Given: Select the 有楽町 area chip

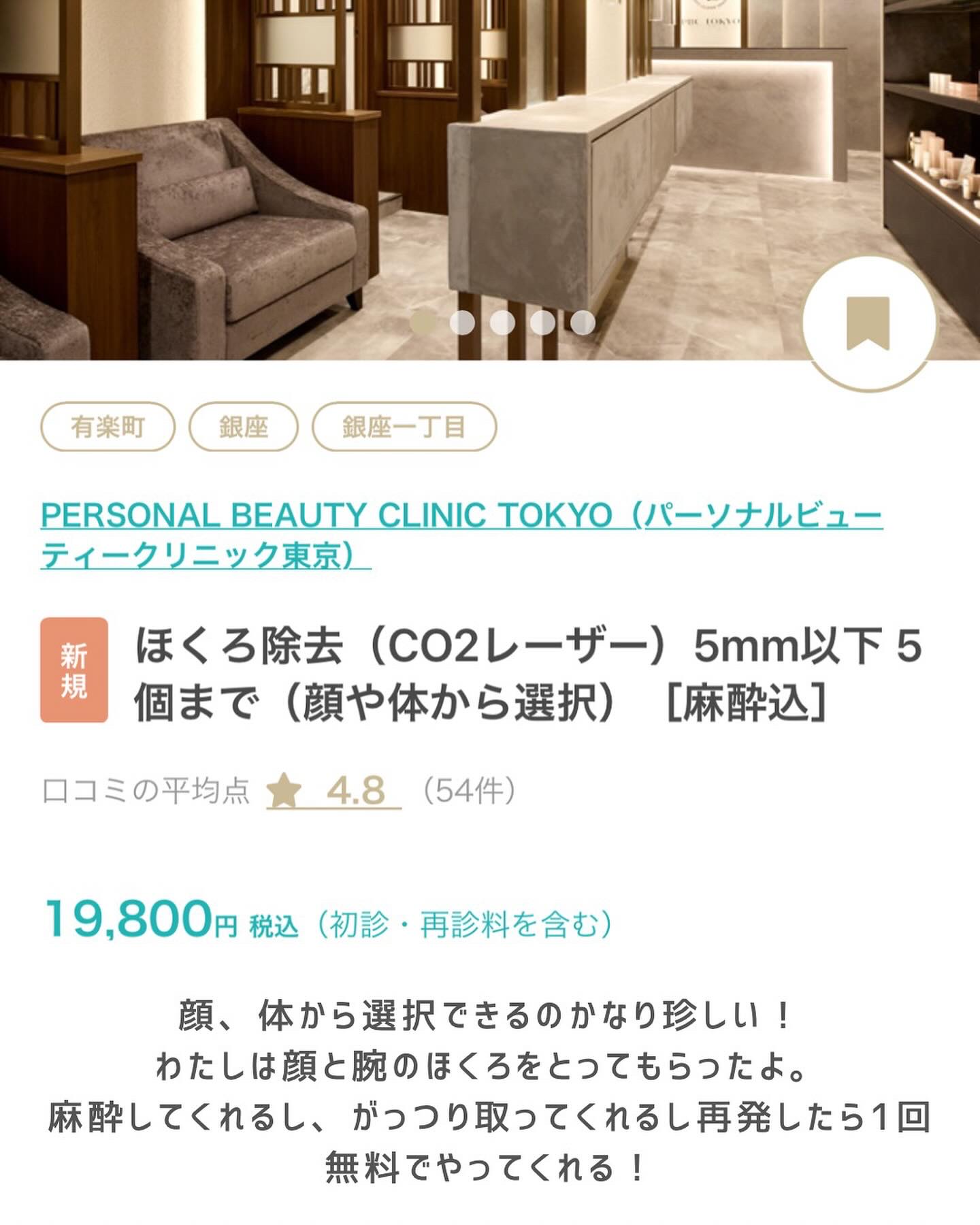Looking at the screenshot, I should coord(108,427).
